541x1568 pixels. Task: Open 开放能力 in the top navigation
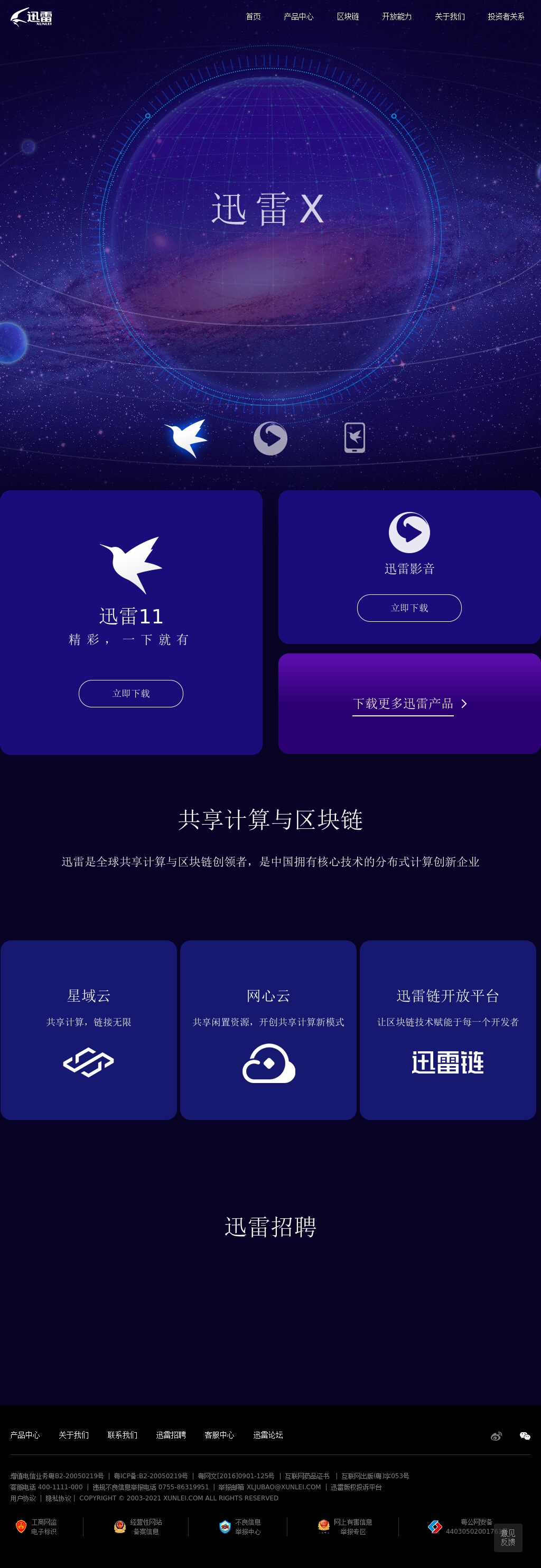(x=396, y=16)
